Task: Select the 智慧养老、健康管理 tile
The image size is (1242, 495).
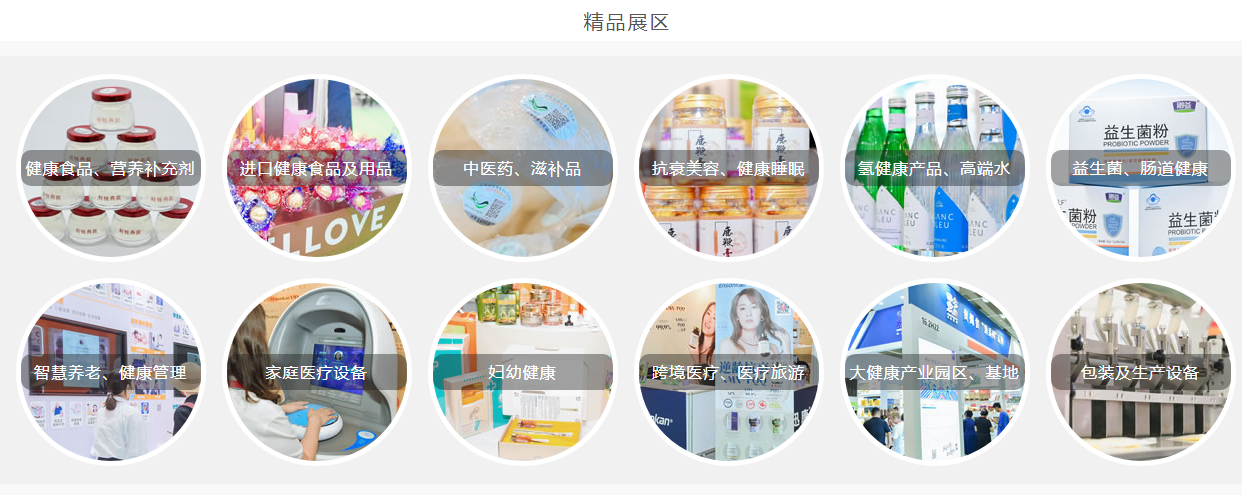Action: click(110, 372)
